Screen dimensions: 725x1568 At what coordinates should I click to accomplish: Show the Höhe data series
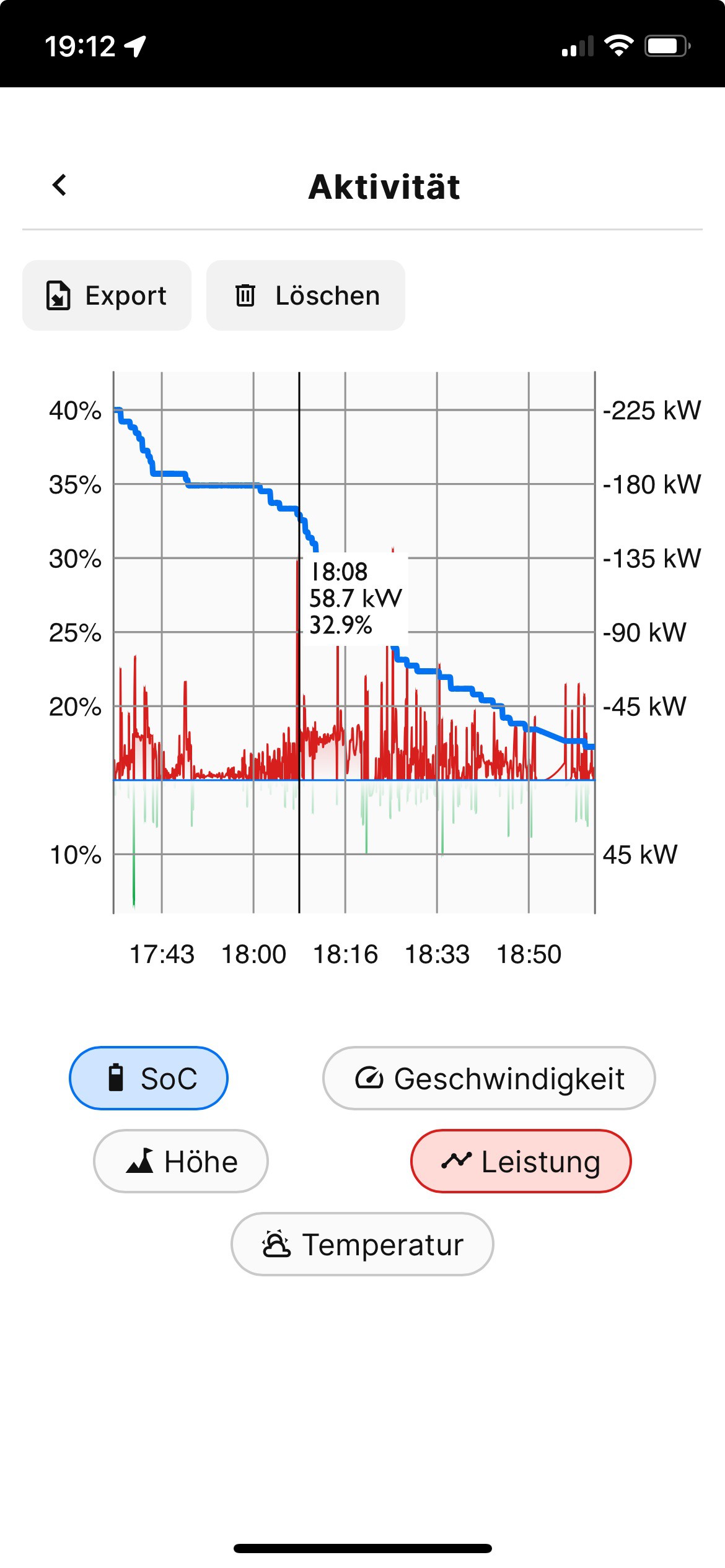pos(181,1161)
